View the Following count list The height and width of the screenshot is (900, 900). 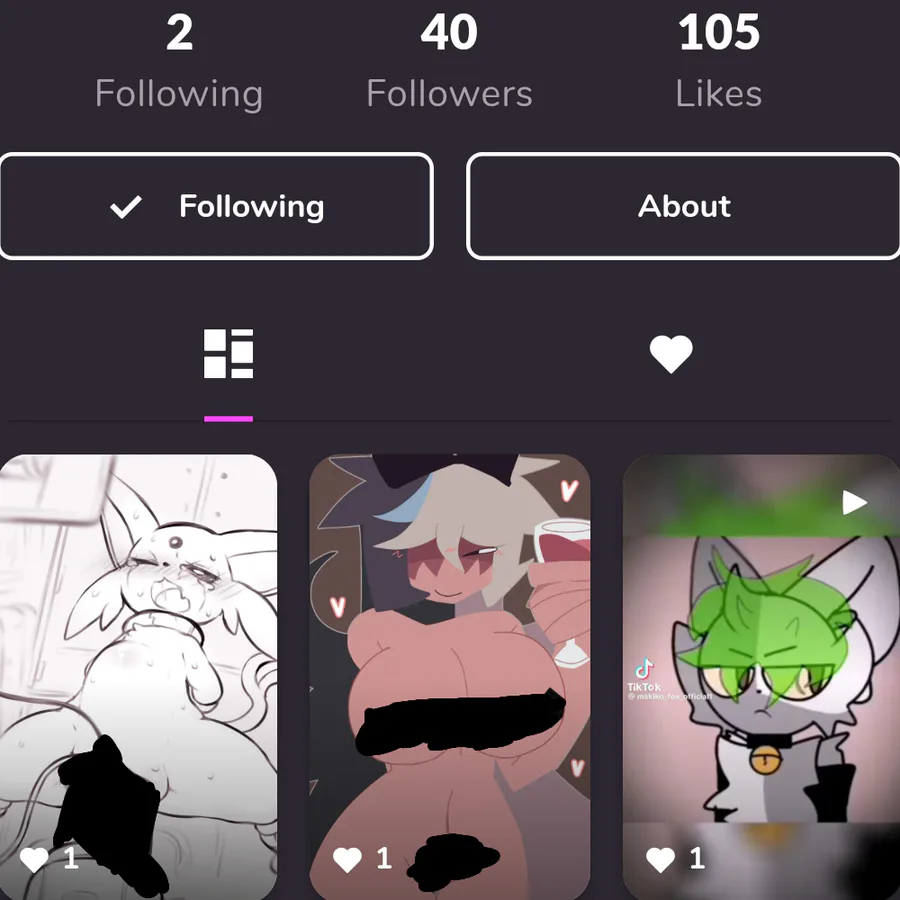(x=179, y=60)
